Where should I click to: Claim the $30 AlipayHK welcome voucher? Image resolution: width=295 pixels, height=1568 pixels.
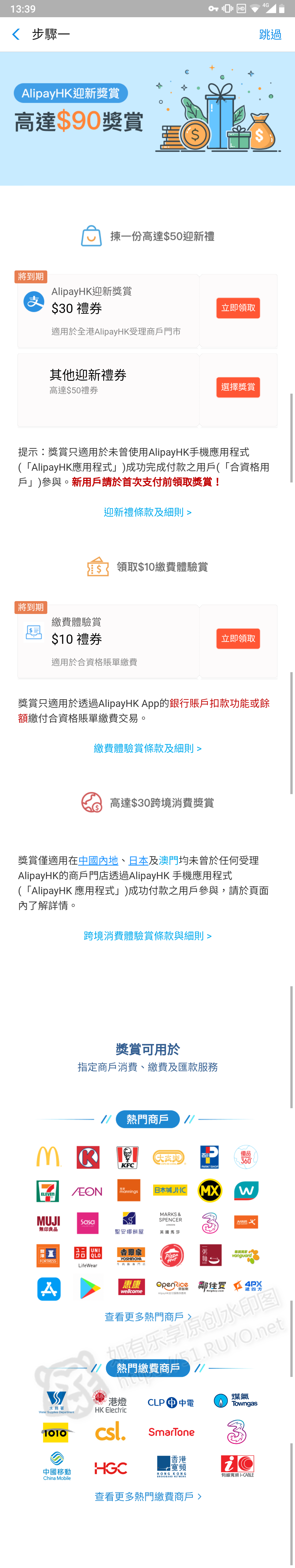point(238,308)
